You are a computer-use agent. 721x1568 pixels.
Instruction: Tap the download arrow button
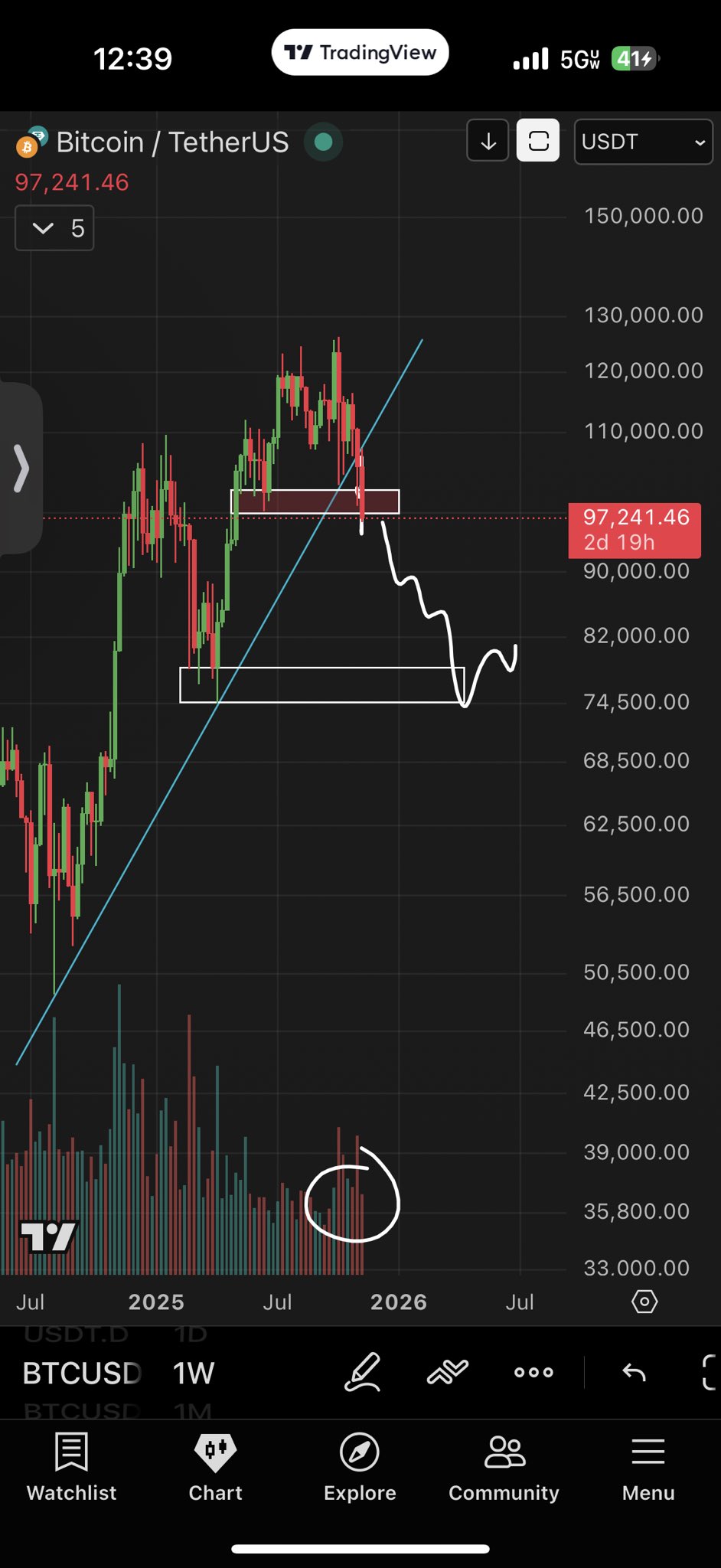[488, 141]
